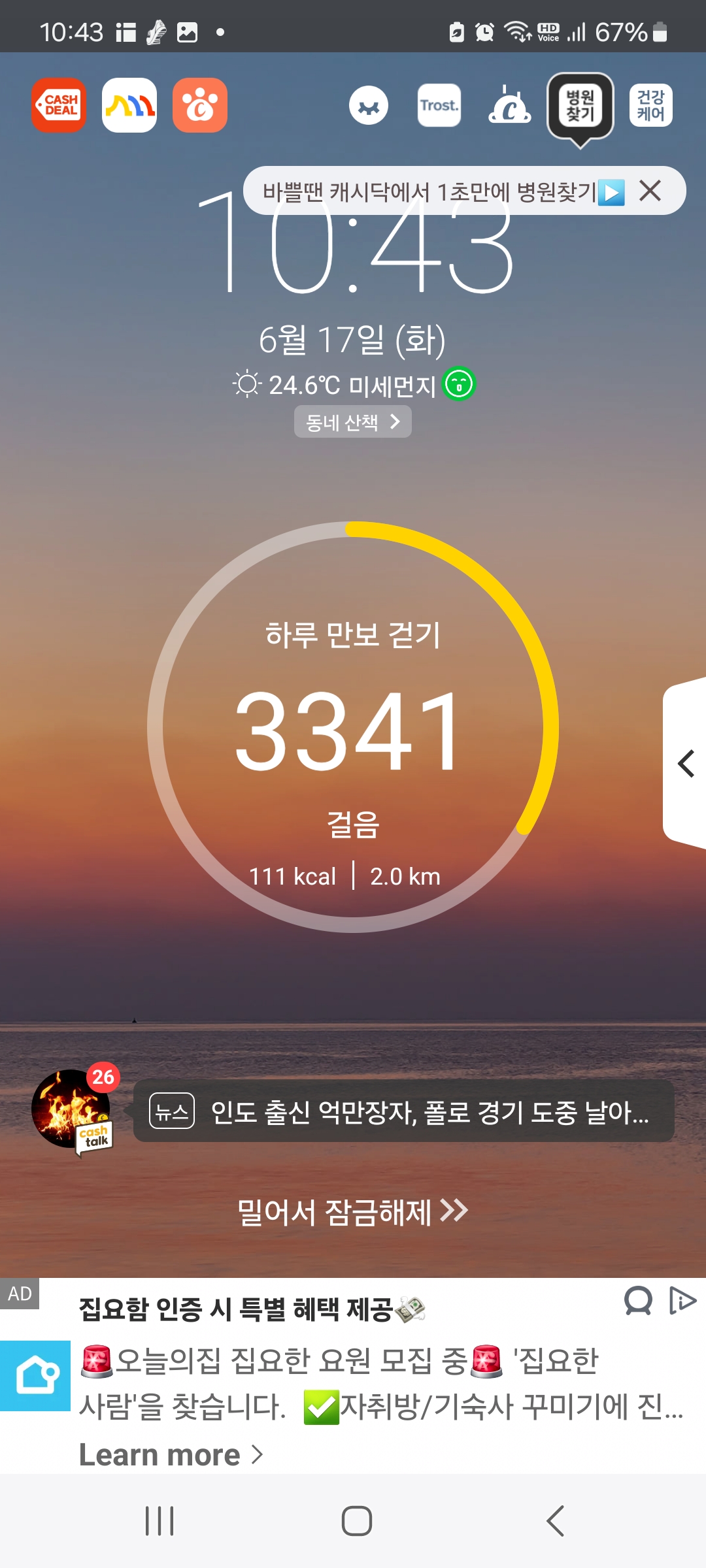
Task: Open the colorful wave app shortcut
Action: (x=129, y=105)
